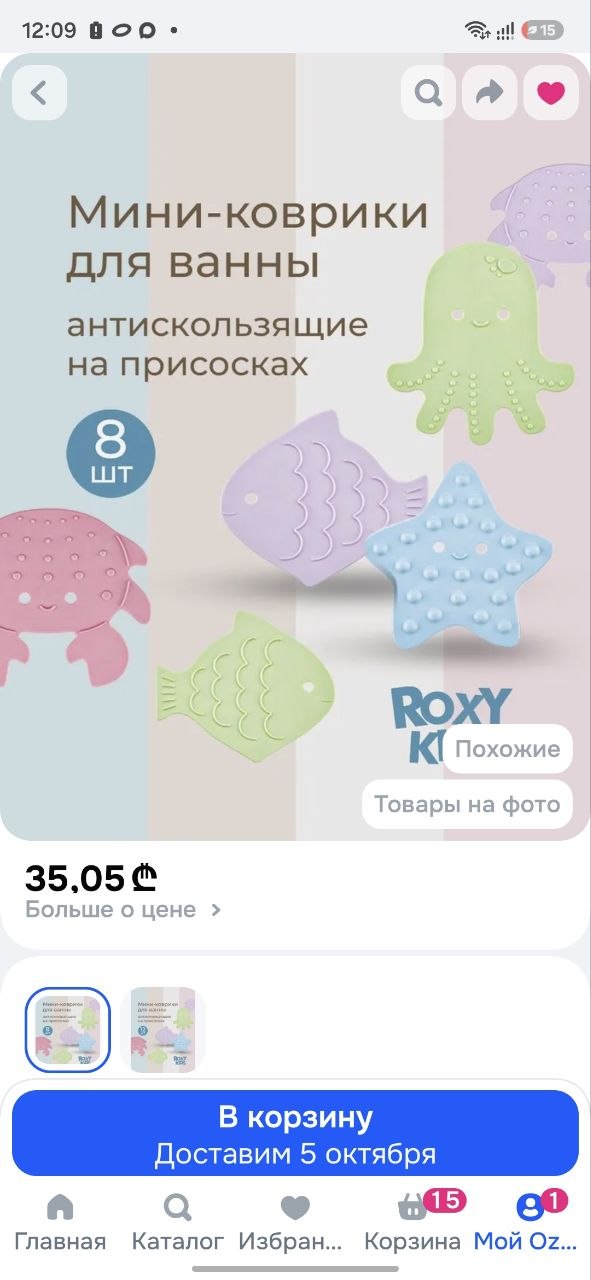The height and width of the screenshot is (1280, 591).
Task: Select the second product thumbnail
Action: coord(163,1030)
